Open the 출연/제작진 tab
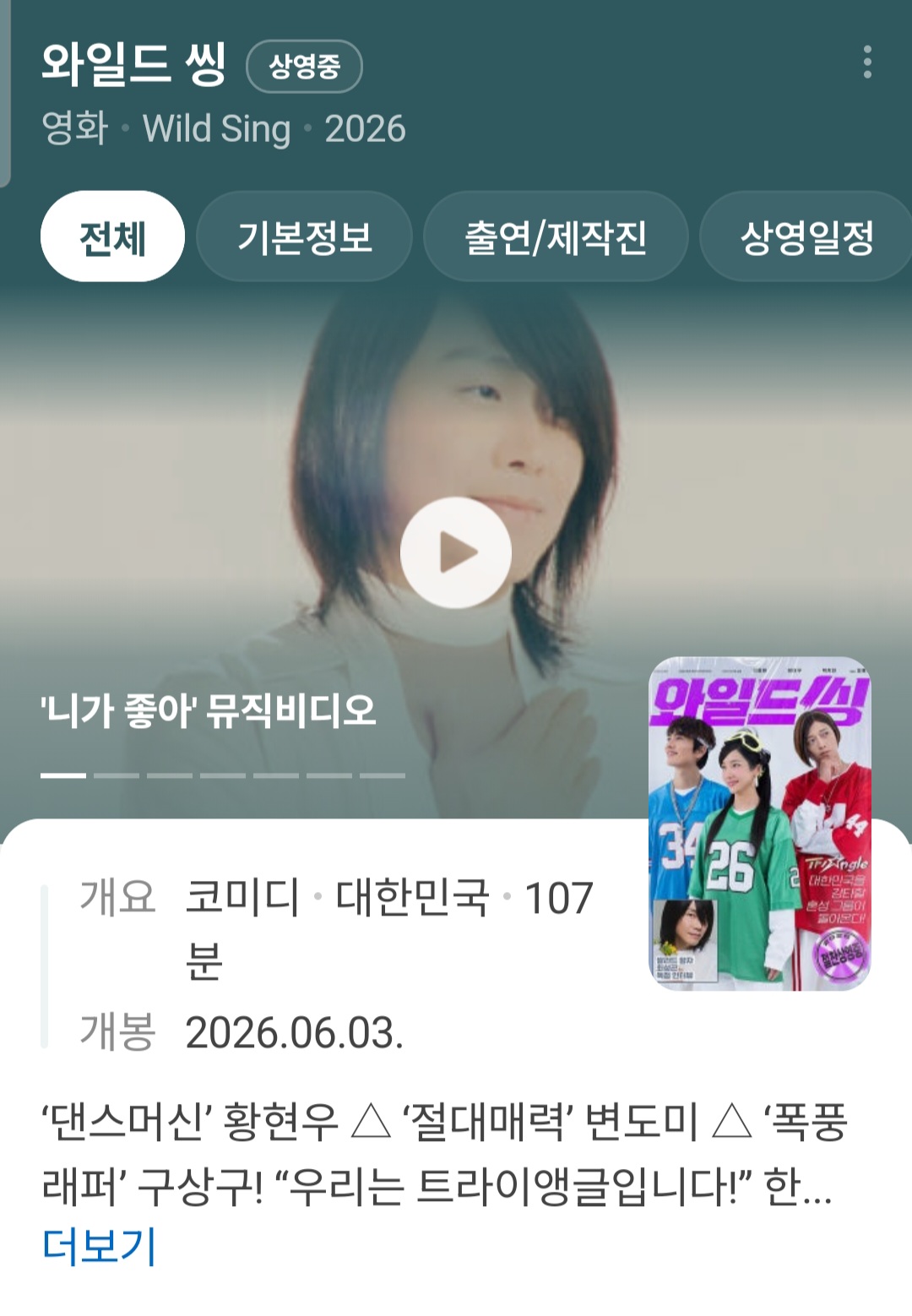This screenshot has width=912, height=1316. pos(556,237)
